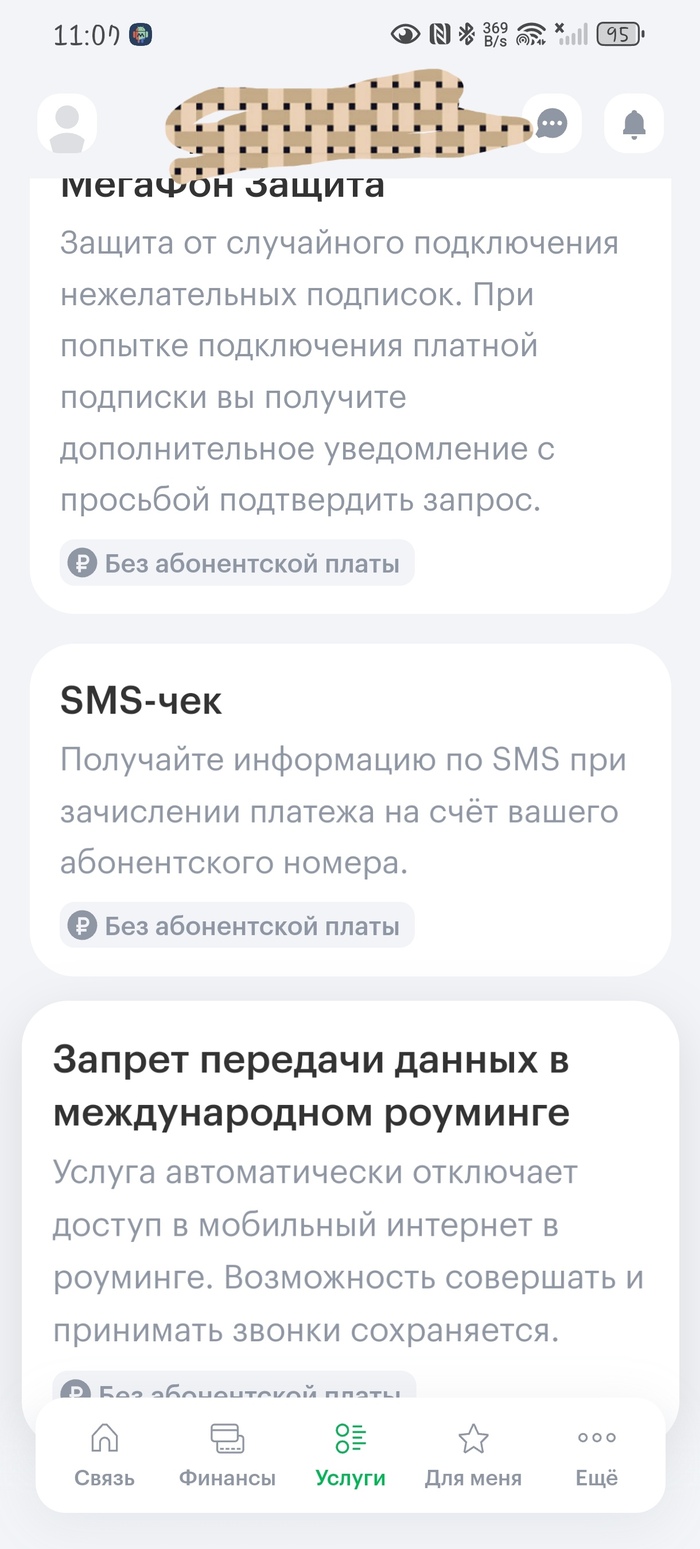This screenshot has height=1549, width=700.
Task: Open the notifications bell
Action: point(634,124)
